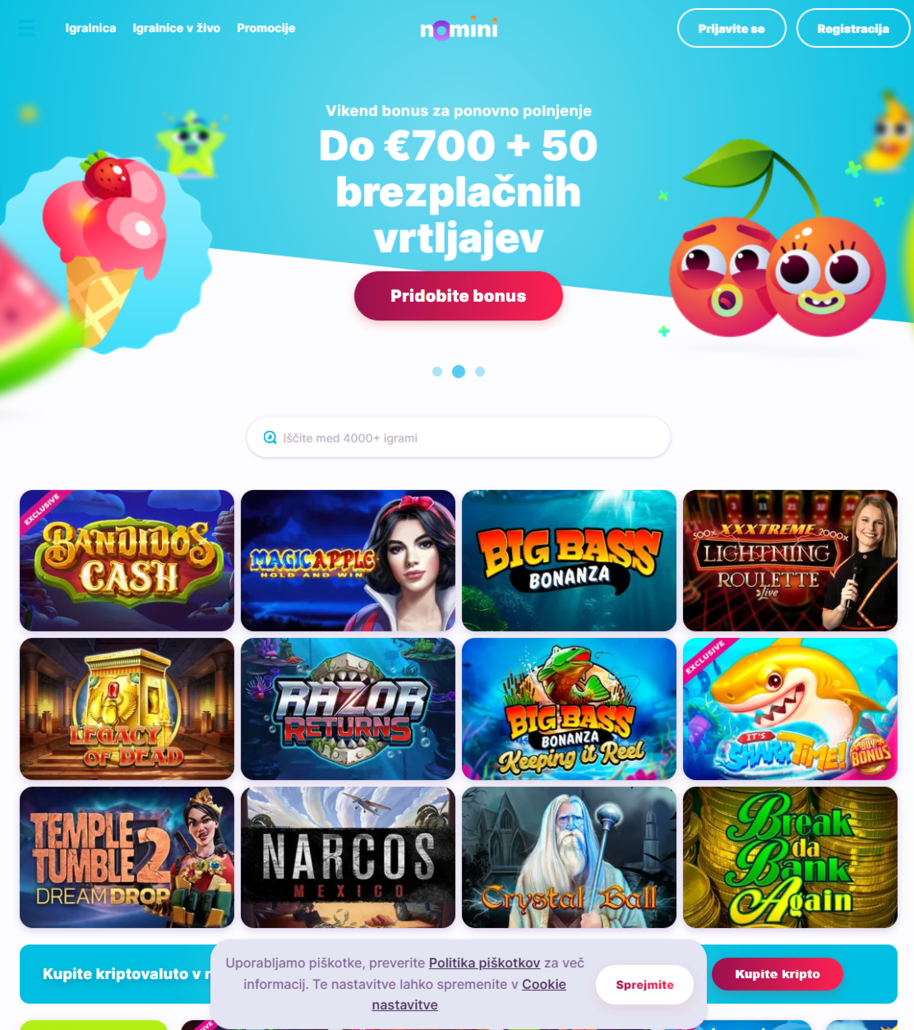Viewport: 914px width, 1030px height.
Task: Tap the search field for 4000+ games
Action: click(458, 438)
